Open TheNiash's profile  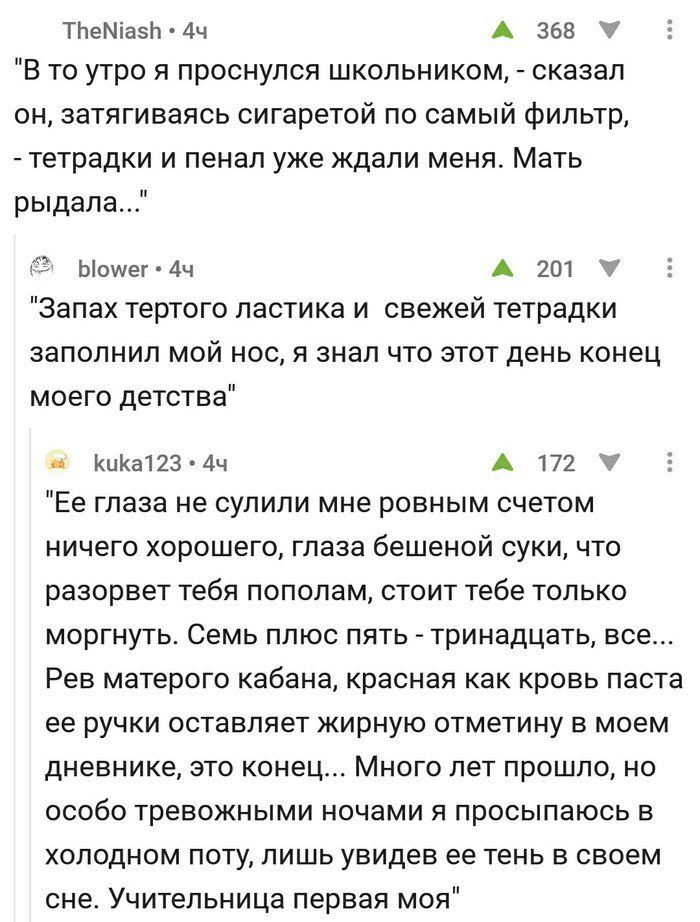coord(110,31)
